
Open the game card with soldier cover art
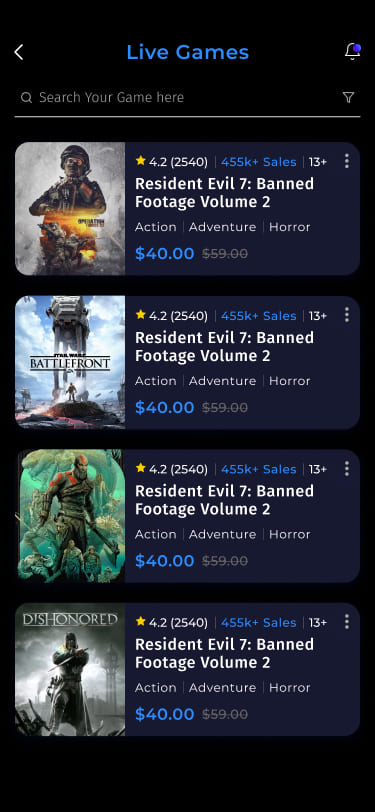point(187,209)
